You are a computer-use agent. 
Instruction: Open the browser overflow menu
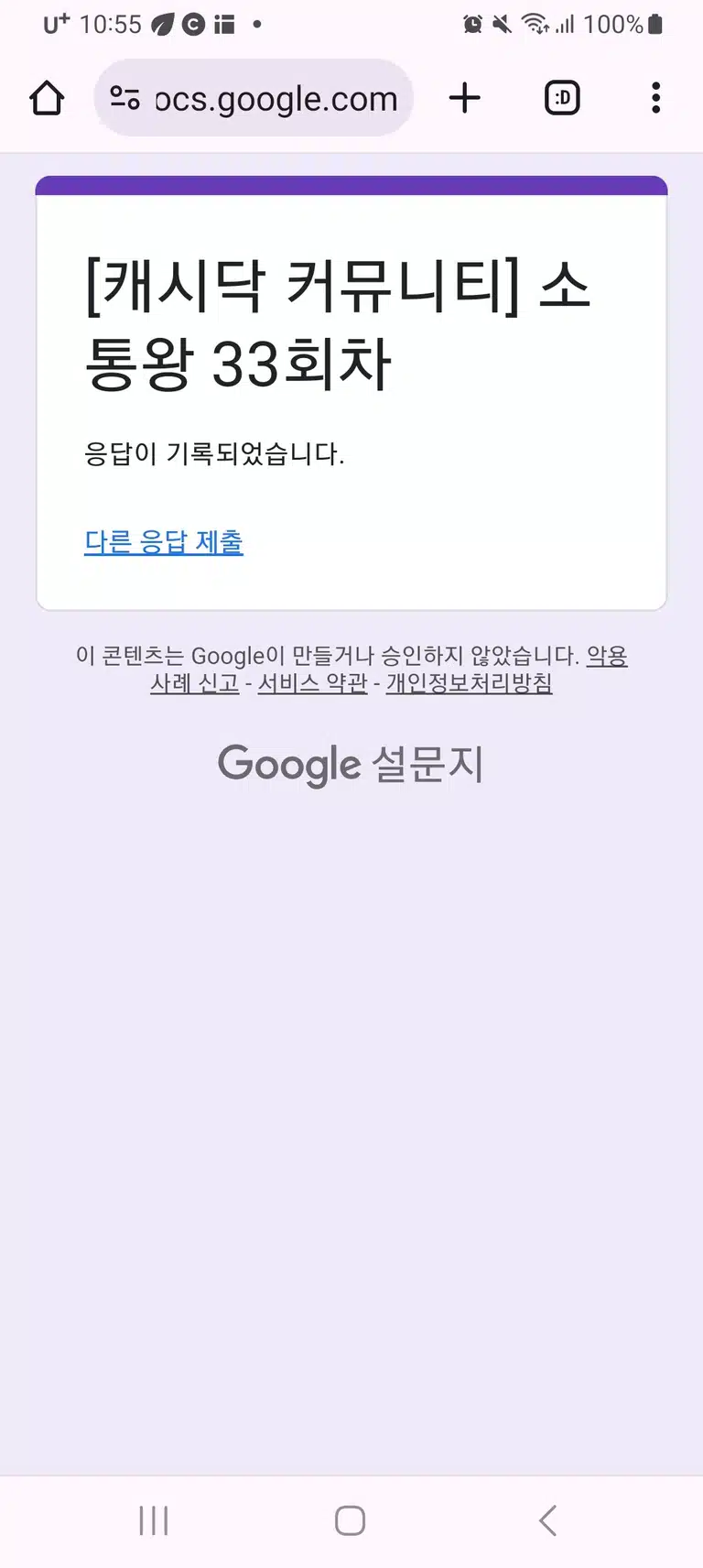pos(655,98)
